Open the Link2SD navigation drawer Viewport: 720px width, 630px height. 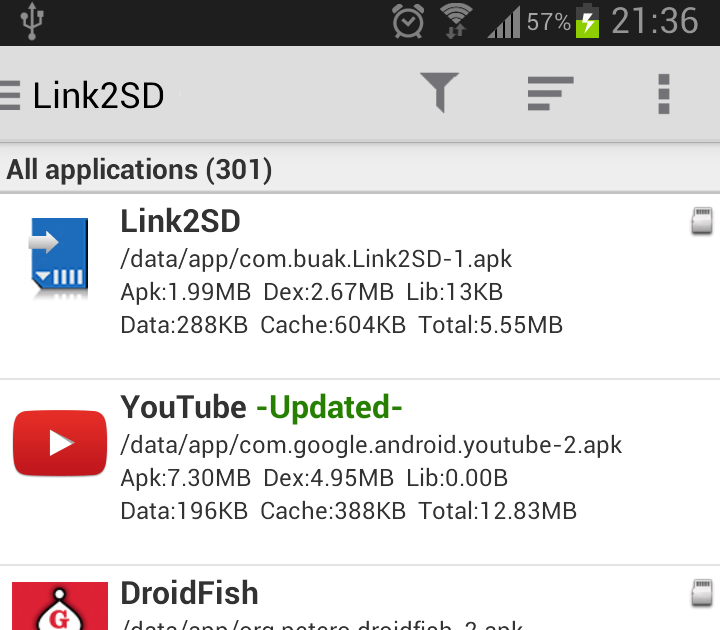click(12, 96)
